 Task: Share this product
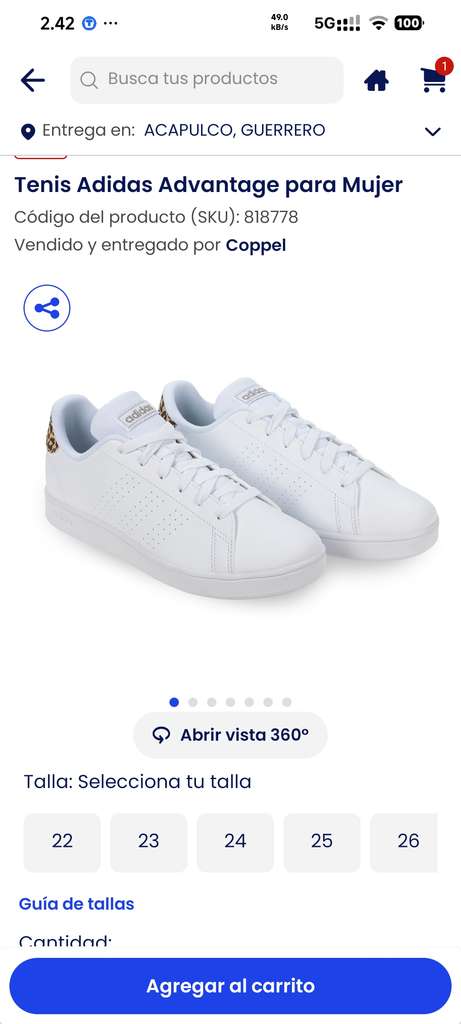click(47, 308)
